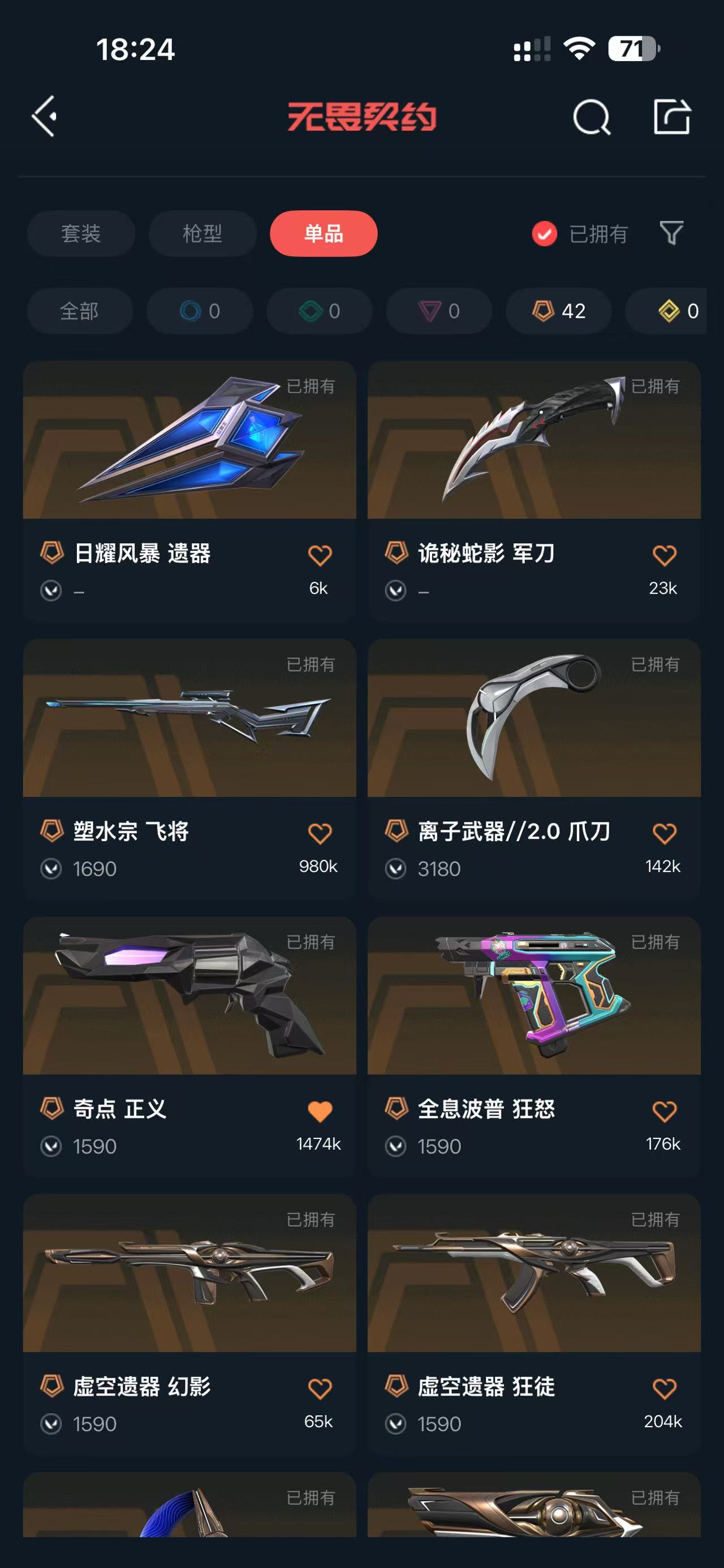Open the 日耀风暴 遗器 skin card
This screenshot has width=724, height=1568.
pos(189,491)
